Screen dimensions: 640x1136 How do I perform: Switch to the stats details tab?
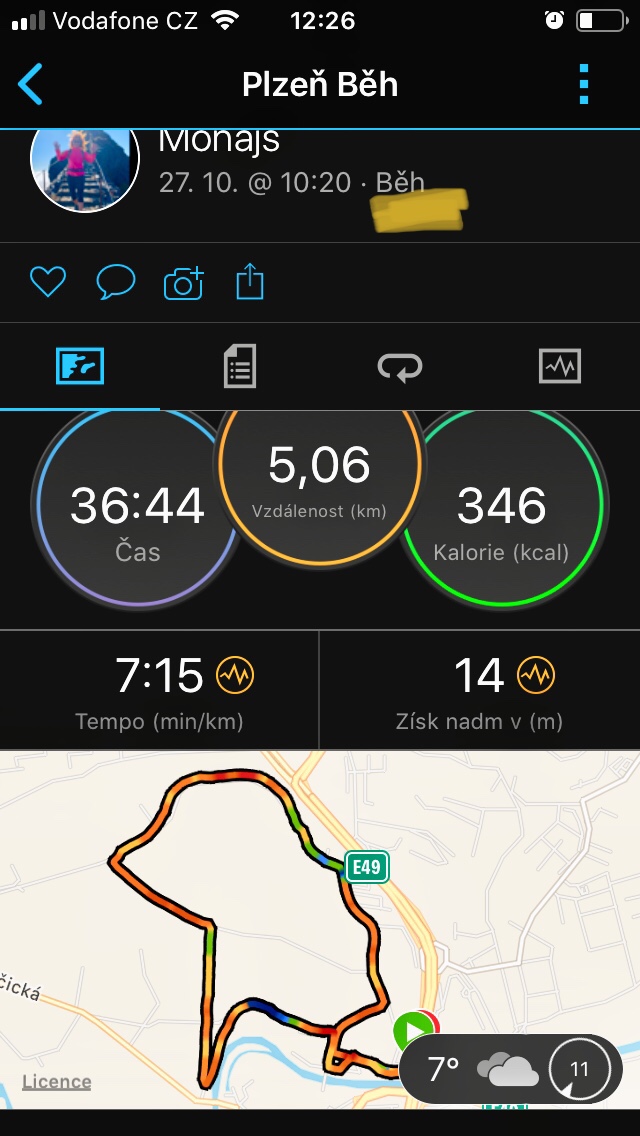(240, 366)
